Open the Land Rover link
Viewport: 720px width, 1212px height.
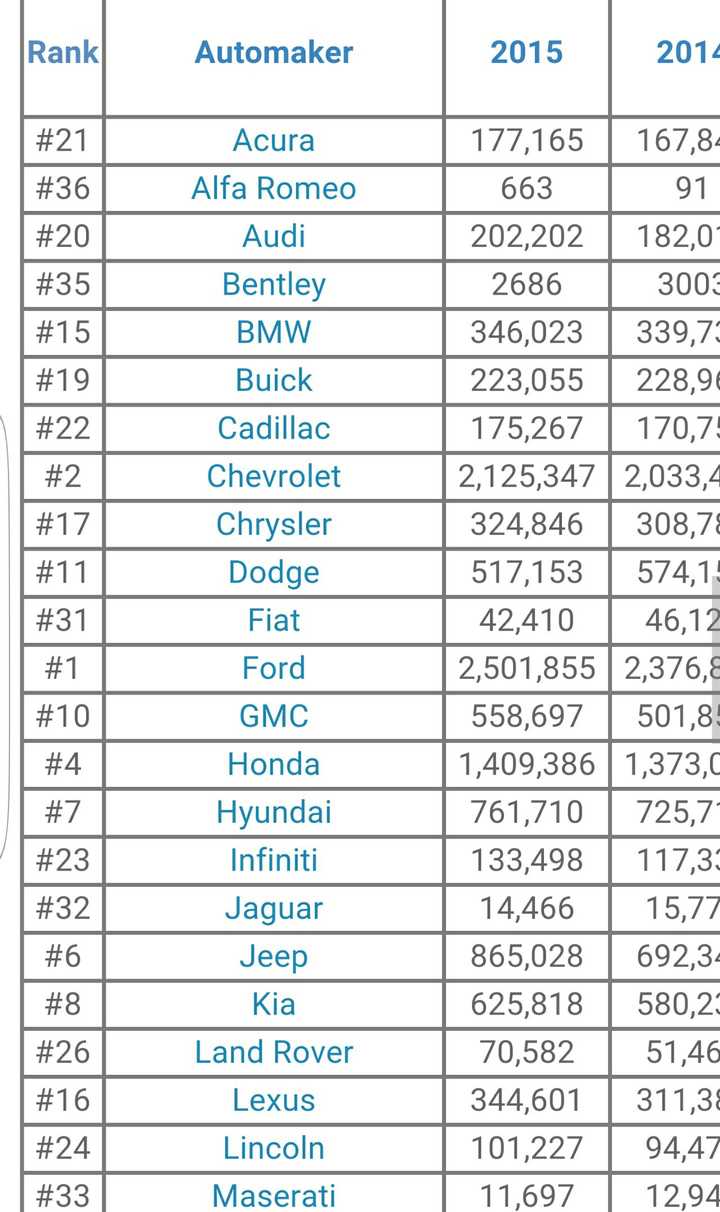tap(273, 1052)
